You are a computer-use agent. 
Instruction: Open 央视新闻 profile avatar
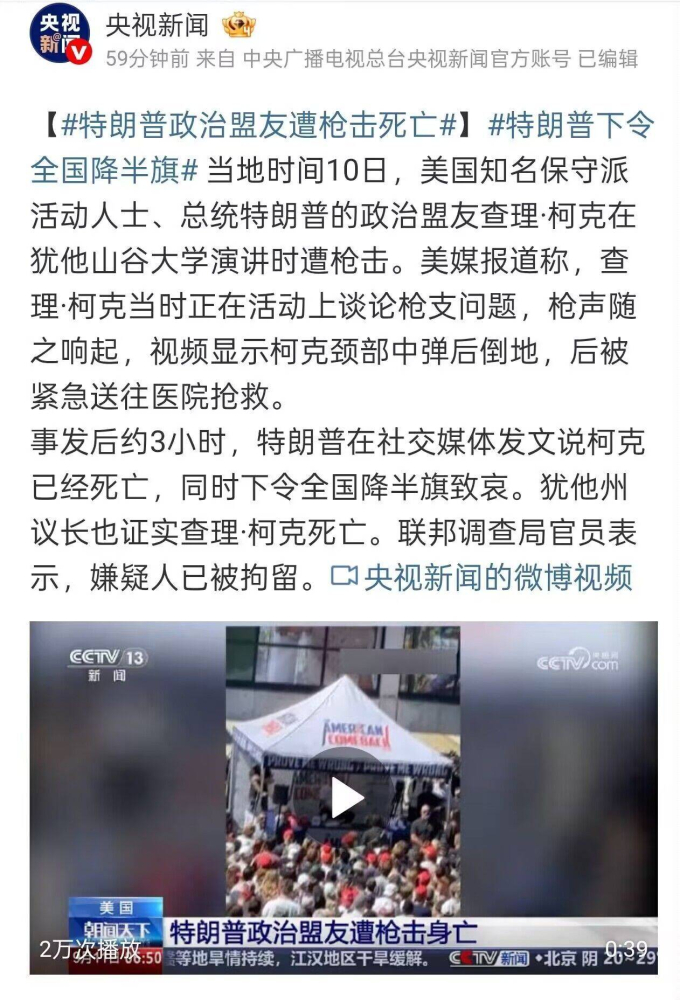click(59, 35)
